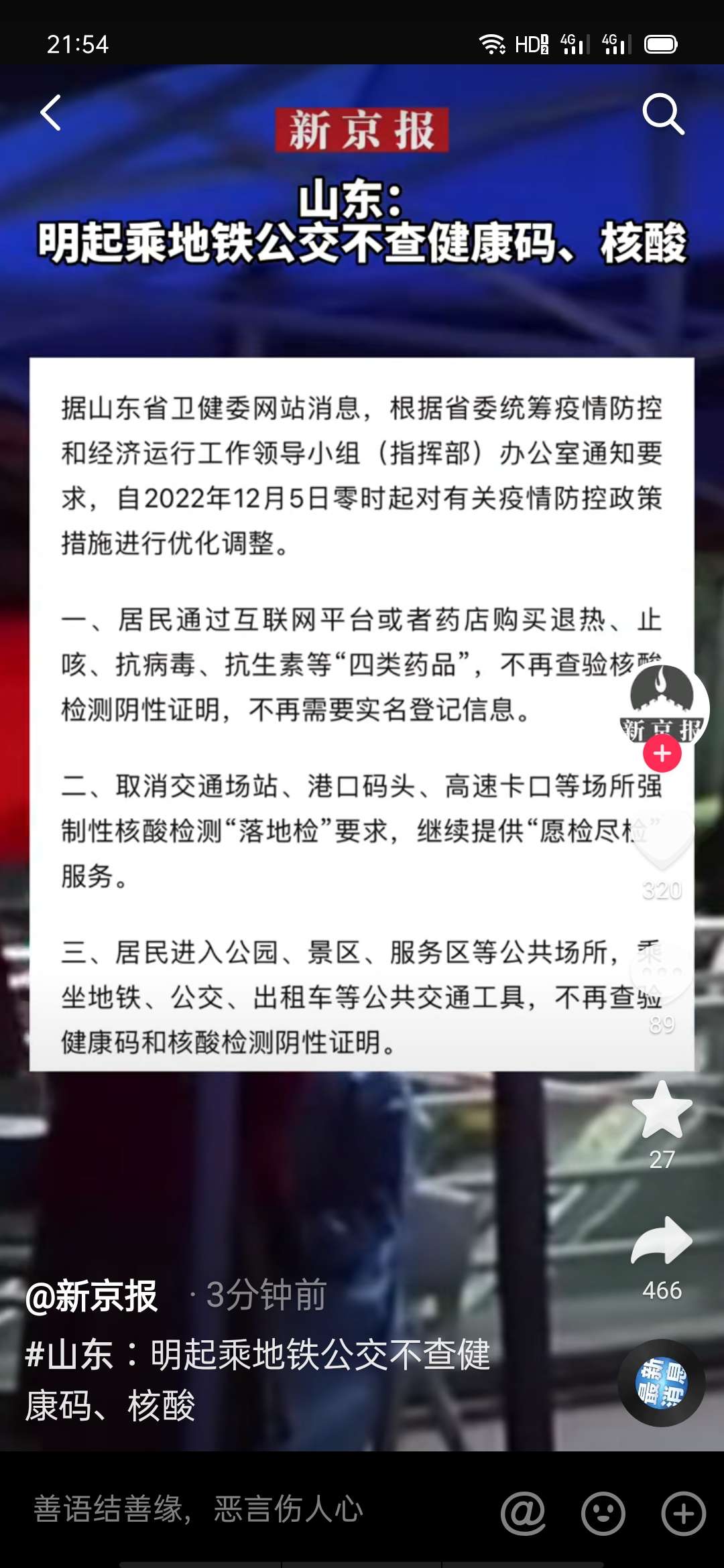724x1568 pixels.
Task: Open the emoji picker in comment bar
Action: pos(603,1513)
